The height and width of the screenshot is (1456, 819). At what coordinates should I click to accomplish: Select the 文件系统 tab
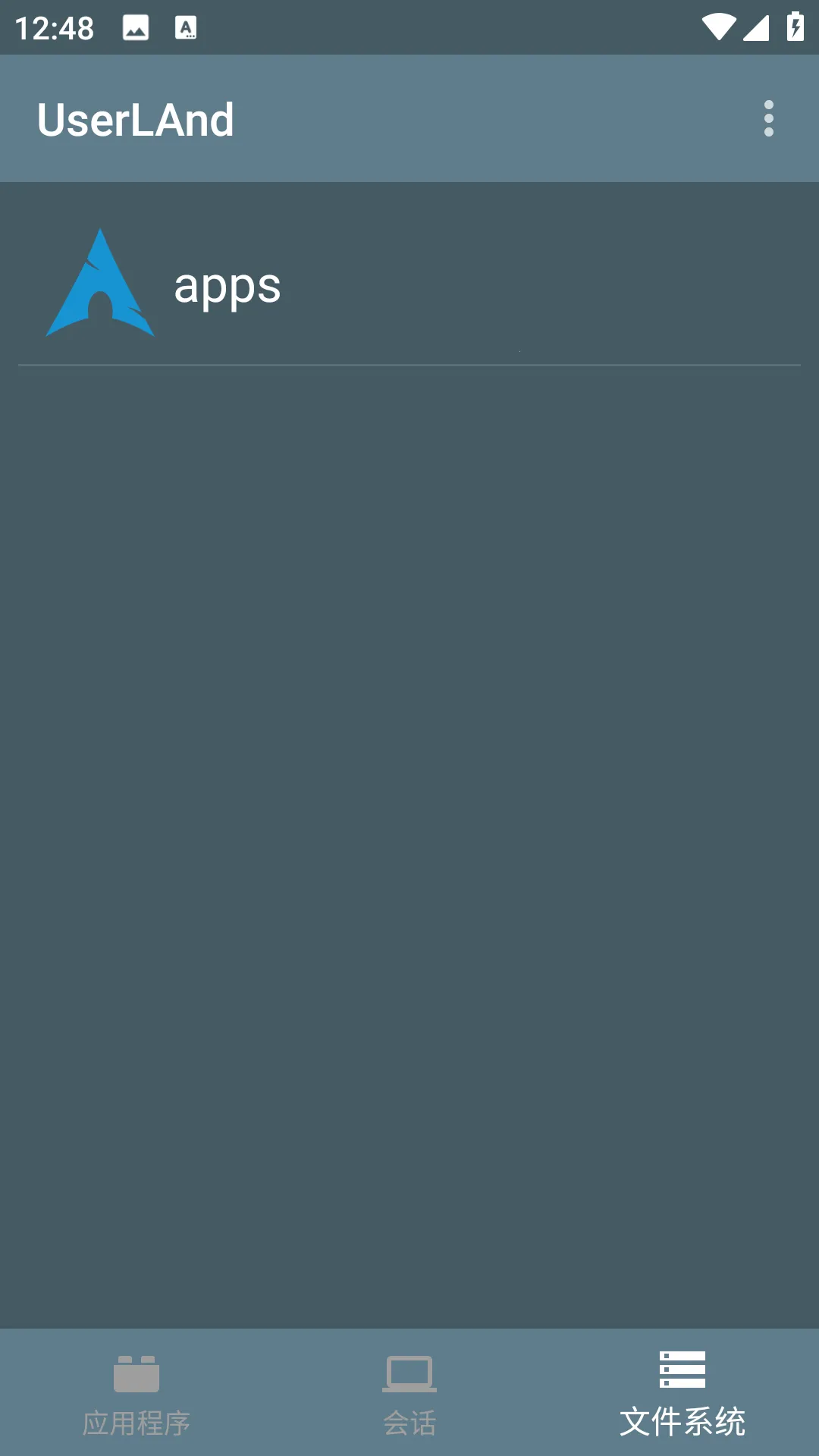682,1394
